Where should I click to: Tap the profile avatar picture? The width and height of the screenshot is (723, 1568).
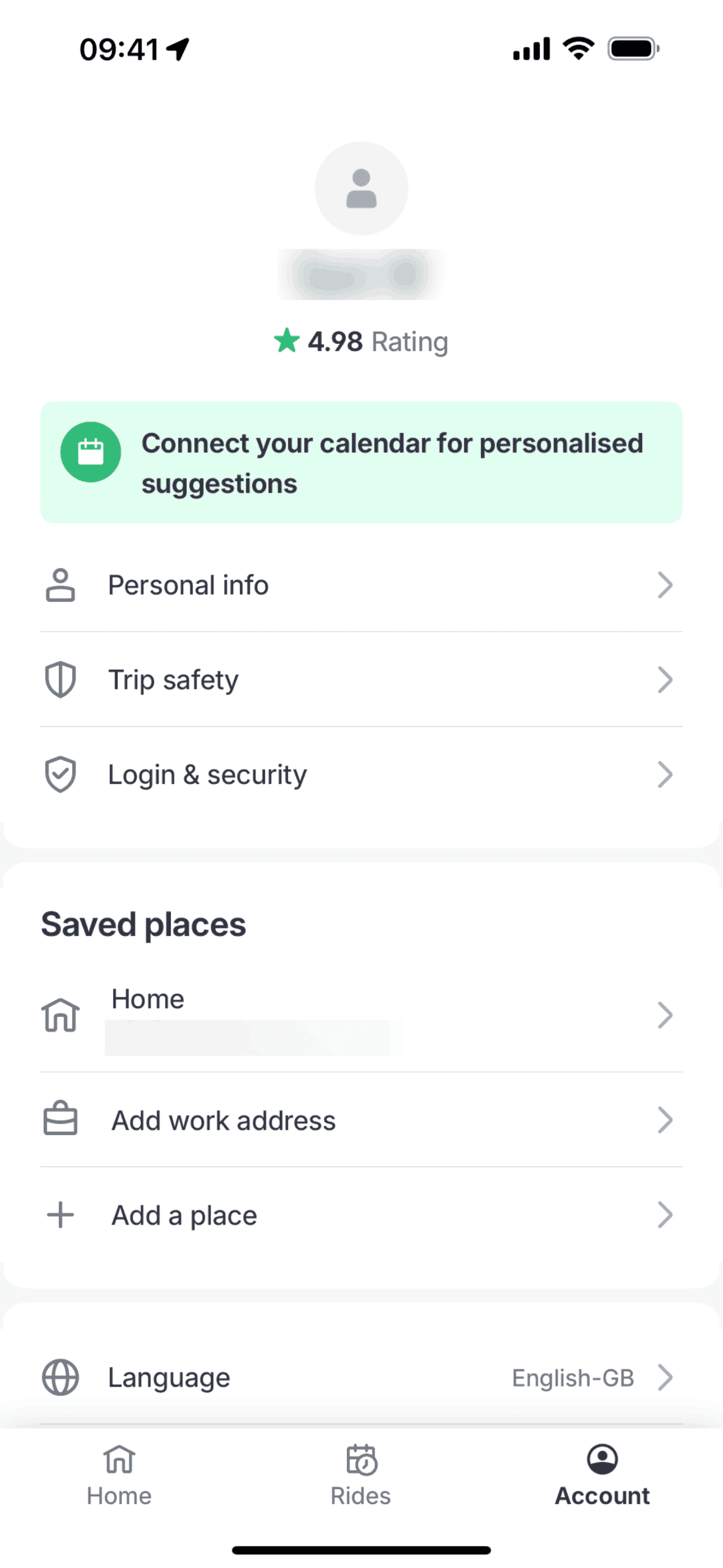pos(361,188)
